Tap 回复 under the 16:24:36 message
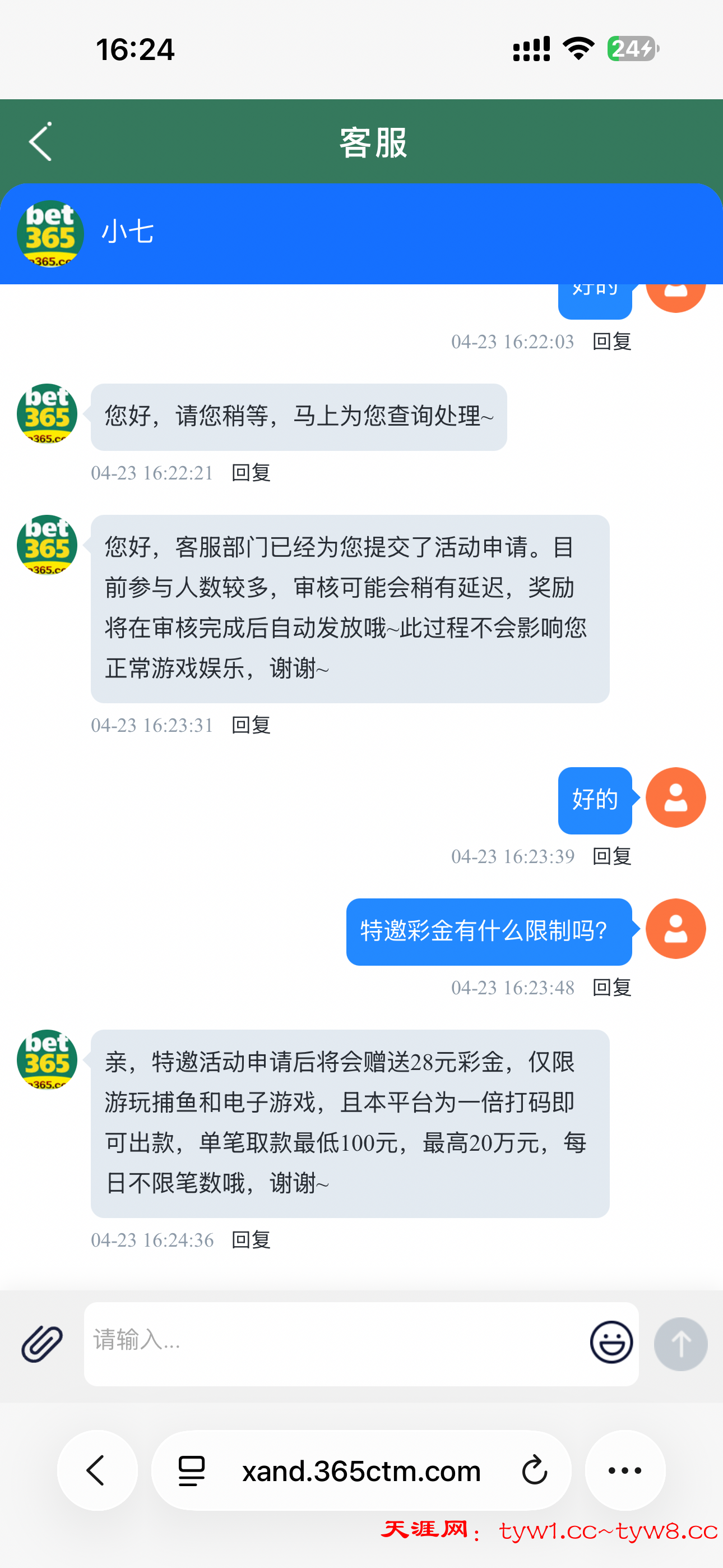The height and width of the screenshot is (1568, 723). pos(251,1240)
